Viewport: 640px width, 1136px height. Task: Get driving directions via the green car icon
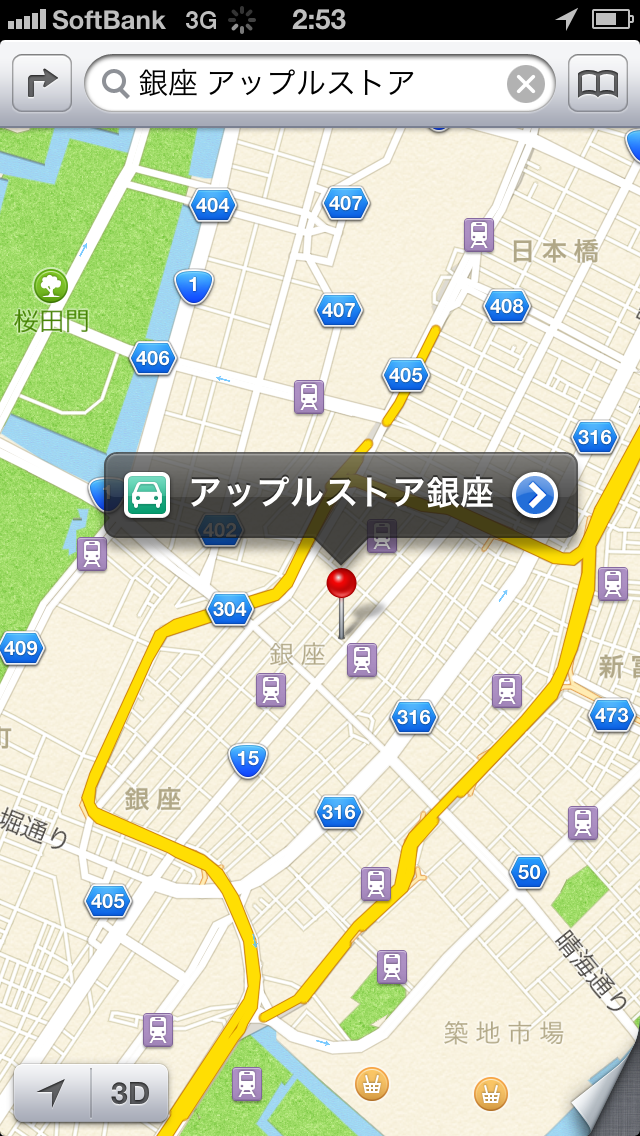click(147, 496)
